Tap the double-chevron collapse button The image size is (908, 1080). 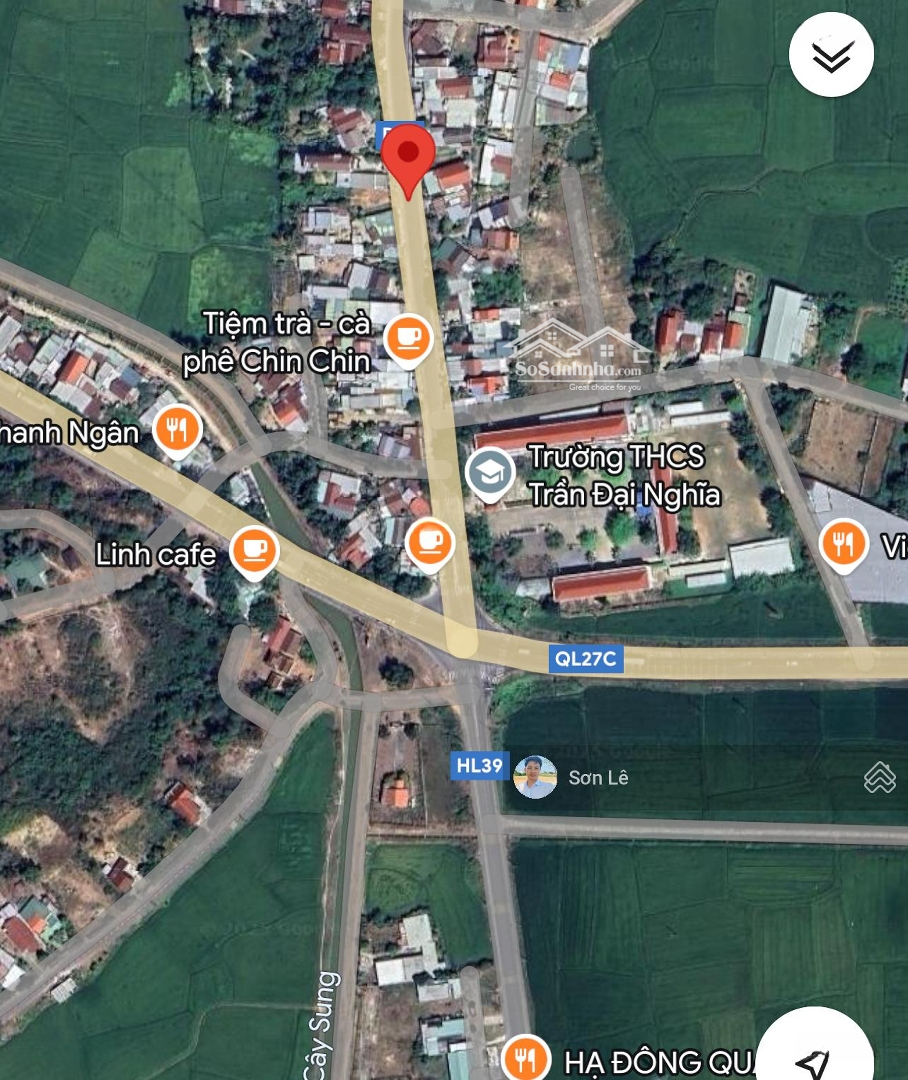pos(831,56)
